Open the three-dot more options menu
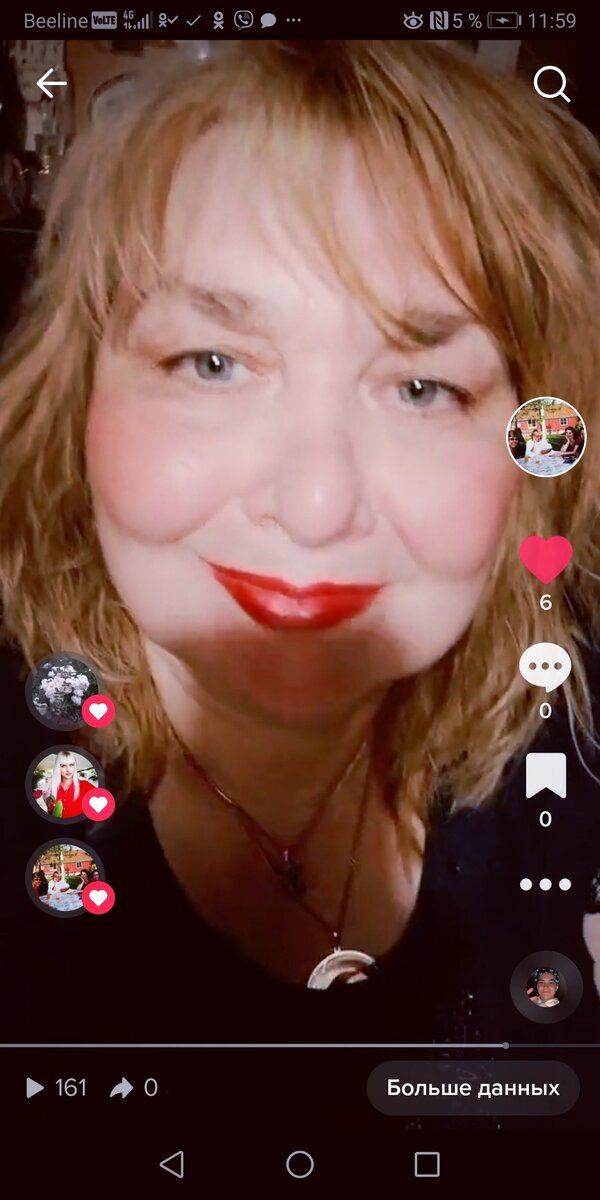 (x=546, y=884)
